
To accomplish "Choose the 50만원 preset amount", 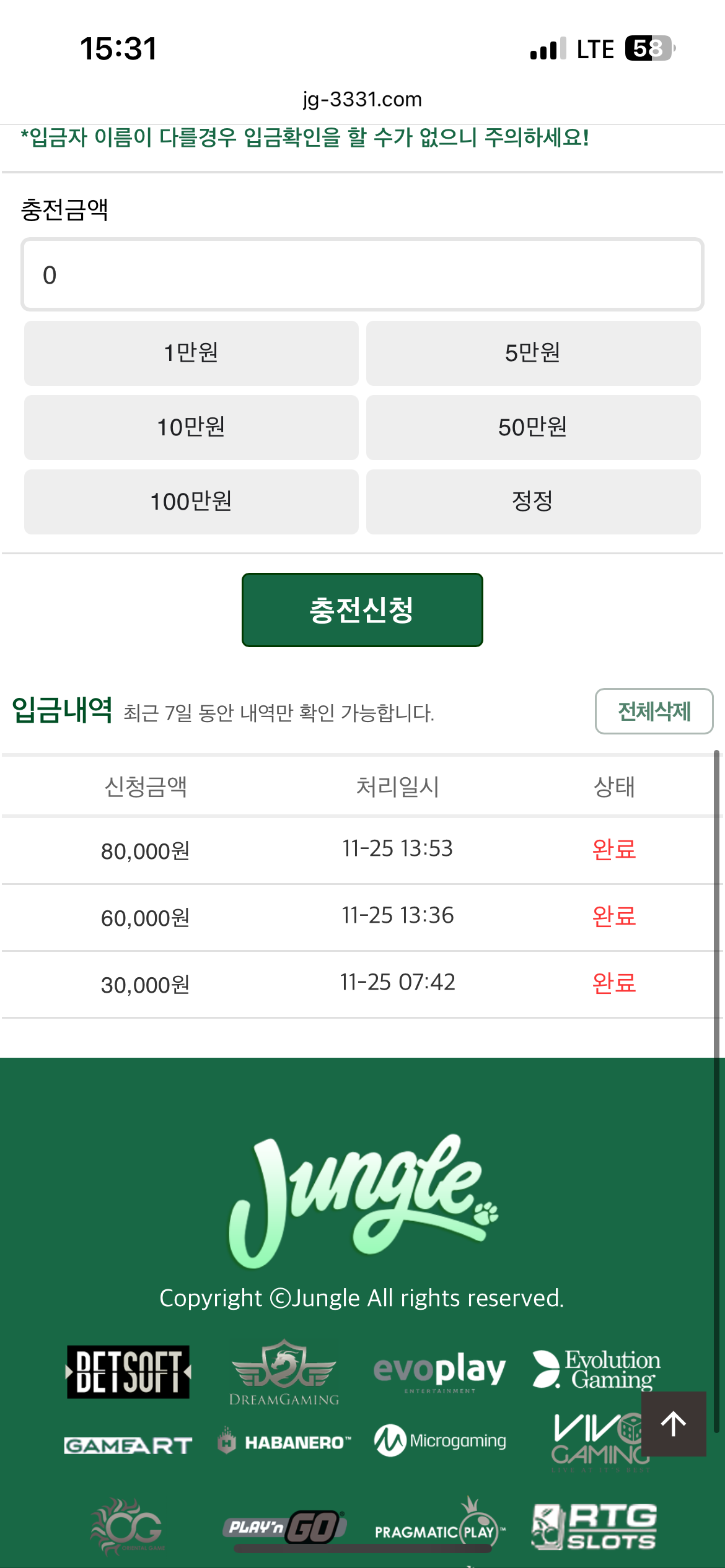I will click(x=533, y=427).
